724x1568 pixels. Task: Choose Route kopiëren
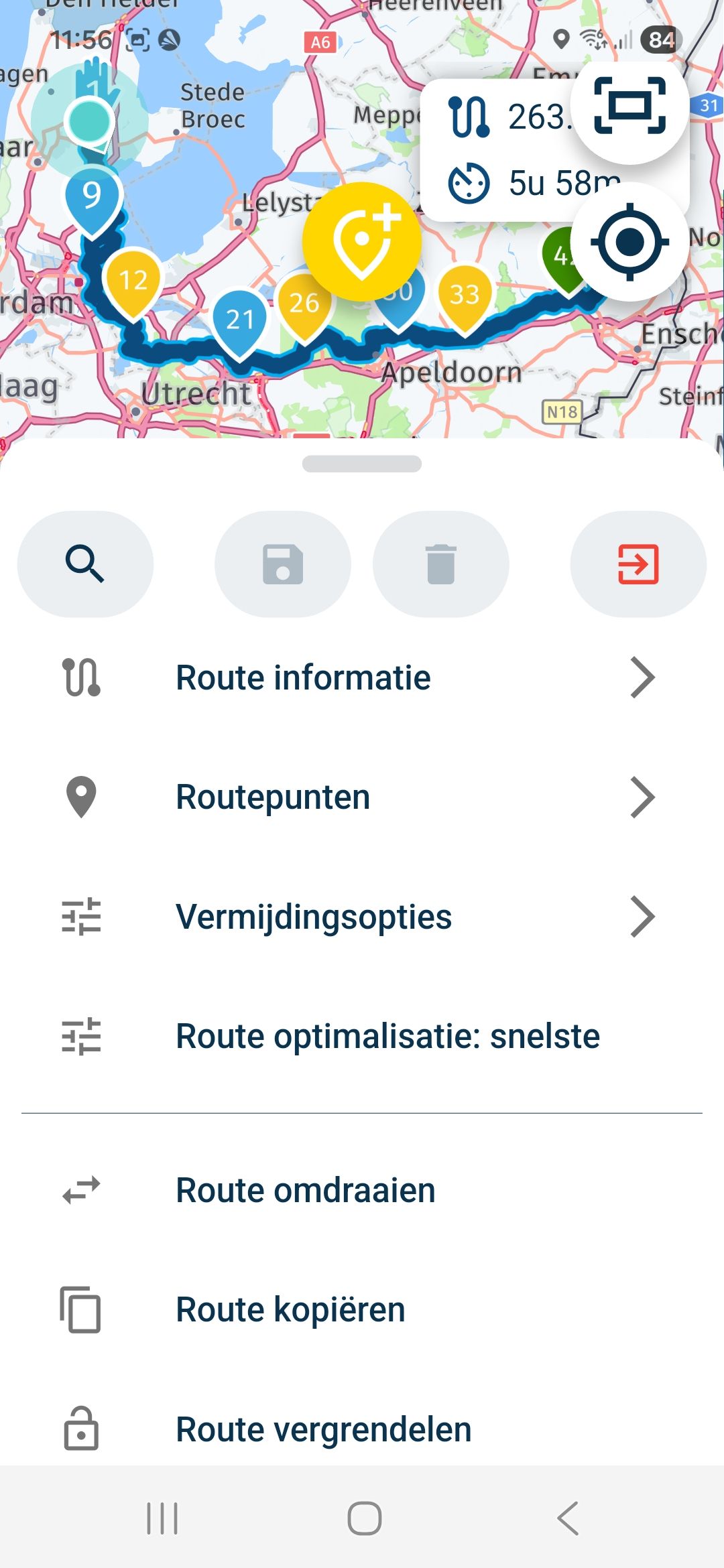click(x=362, y=1309)
